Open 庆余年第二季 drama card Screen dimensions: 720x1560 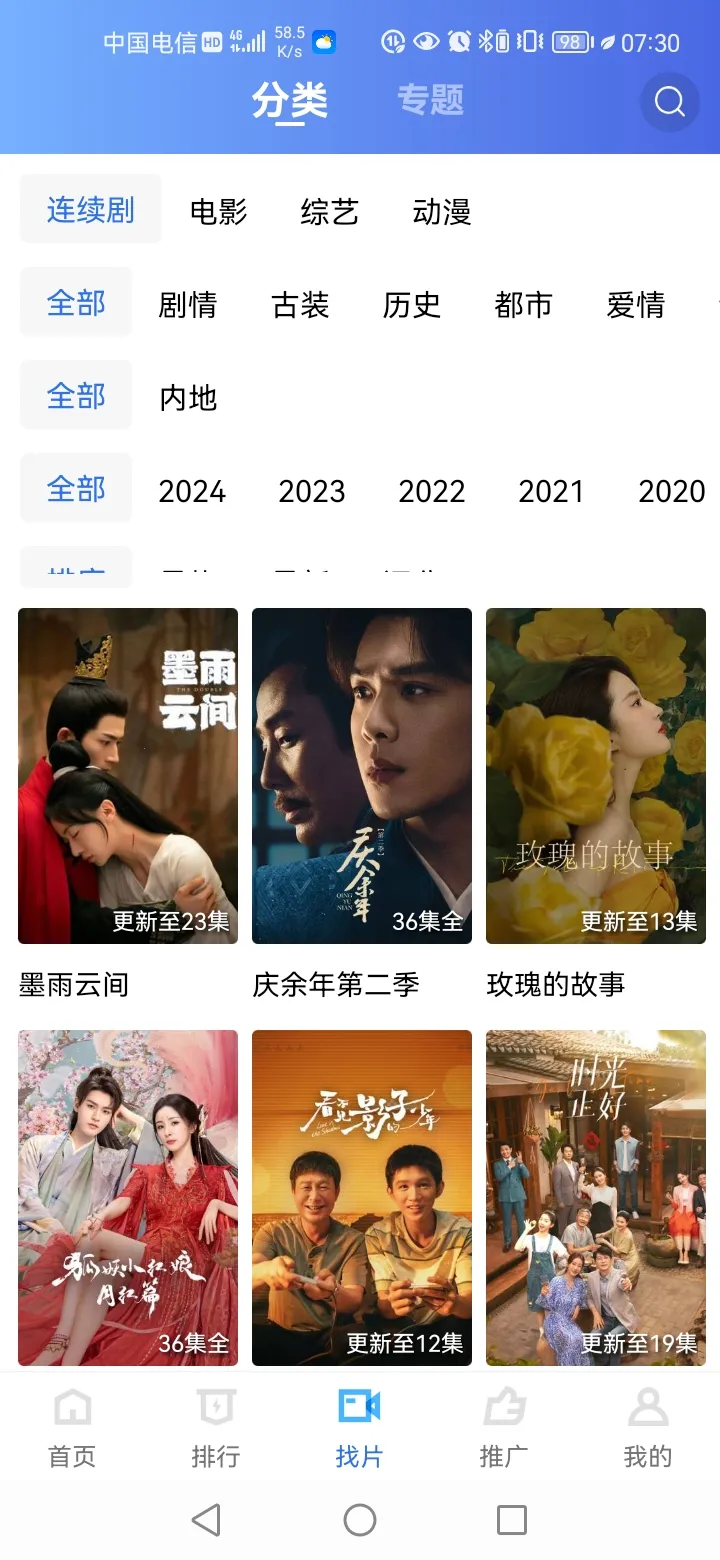pyautogui.click(x=361, y=776)
